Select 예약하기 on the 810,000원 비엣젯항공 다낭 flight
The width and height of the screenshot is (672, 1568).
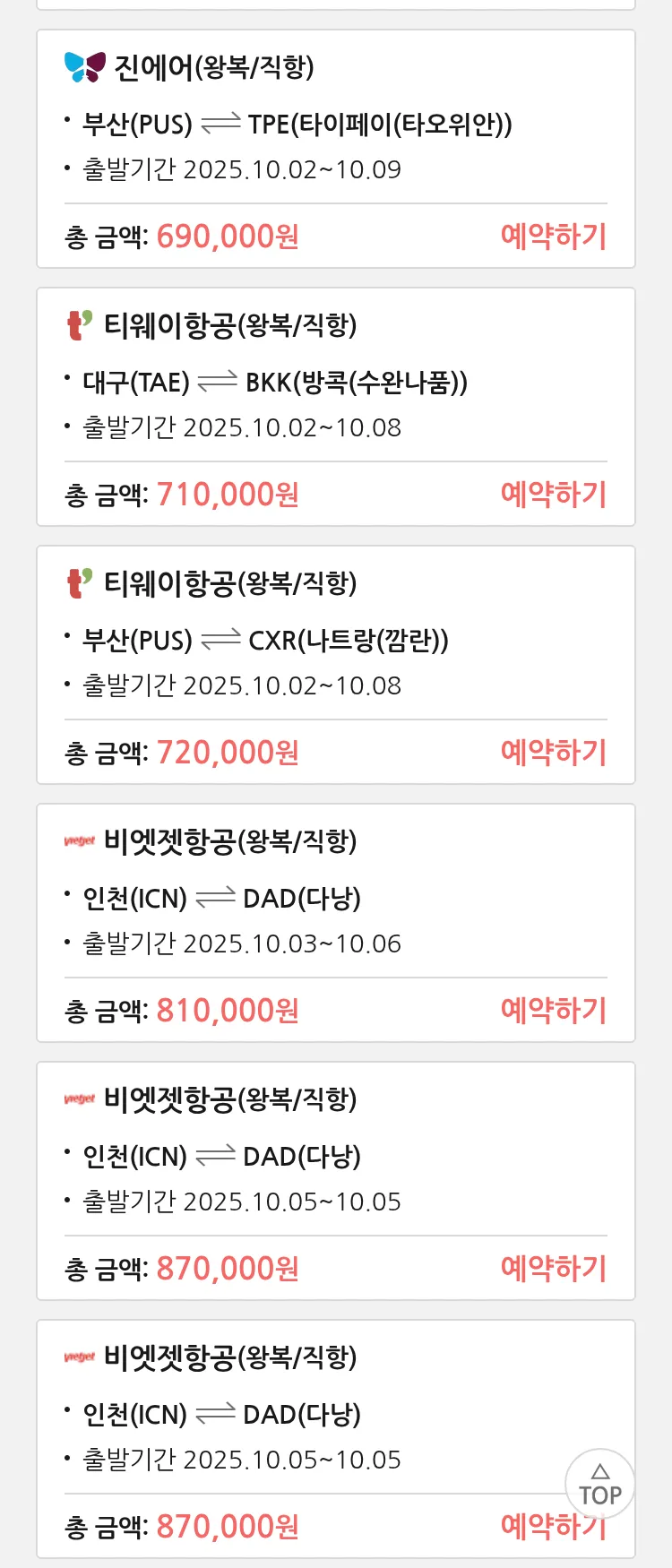click(553, 1011)
